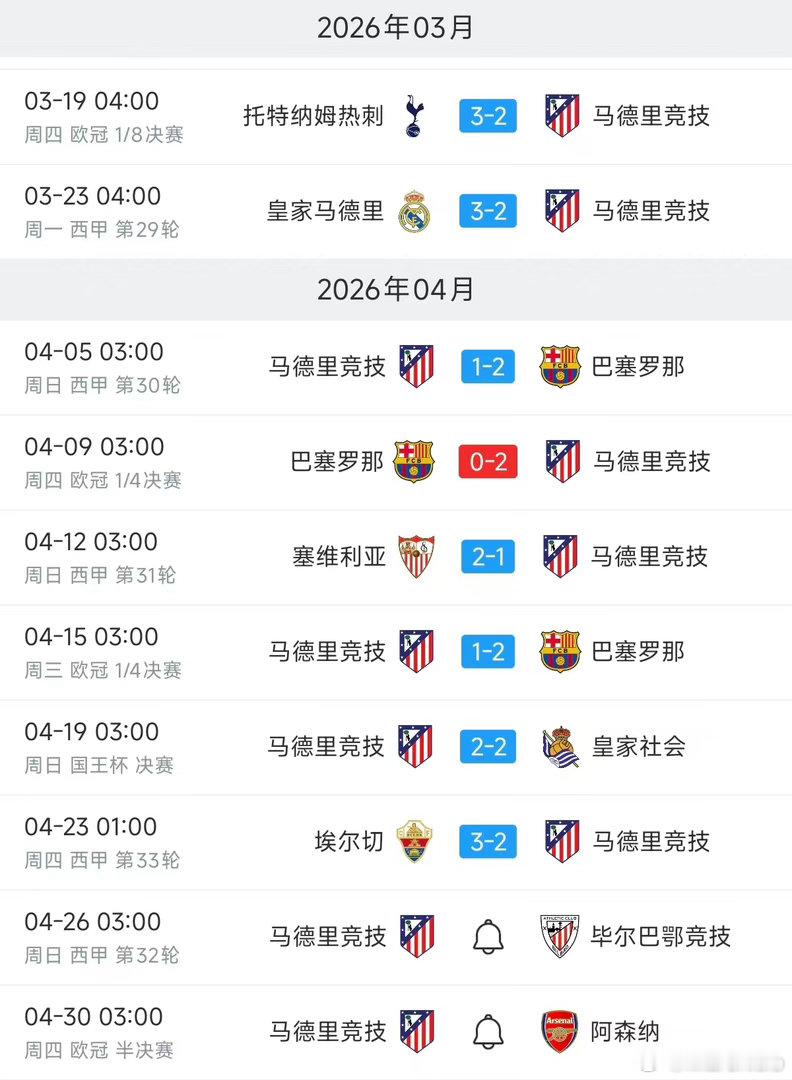Select the 2026年04月 month header
Screen dimensions: 792x1080
tap(396, 290)
